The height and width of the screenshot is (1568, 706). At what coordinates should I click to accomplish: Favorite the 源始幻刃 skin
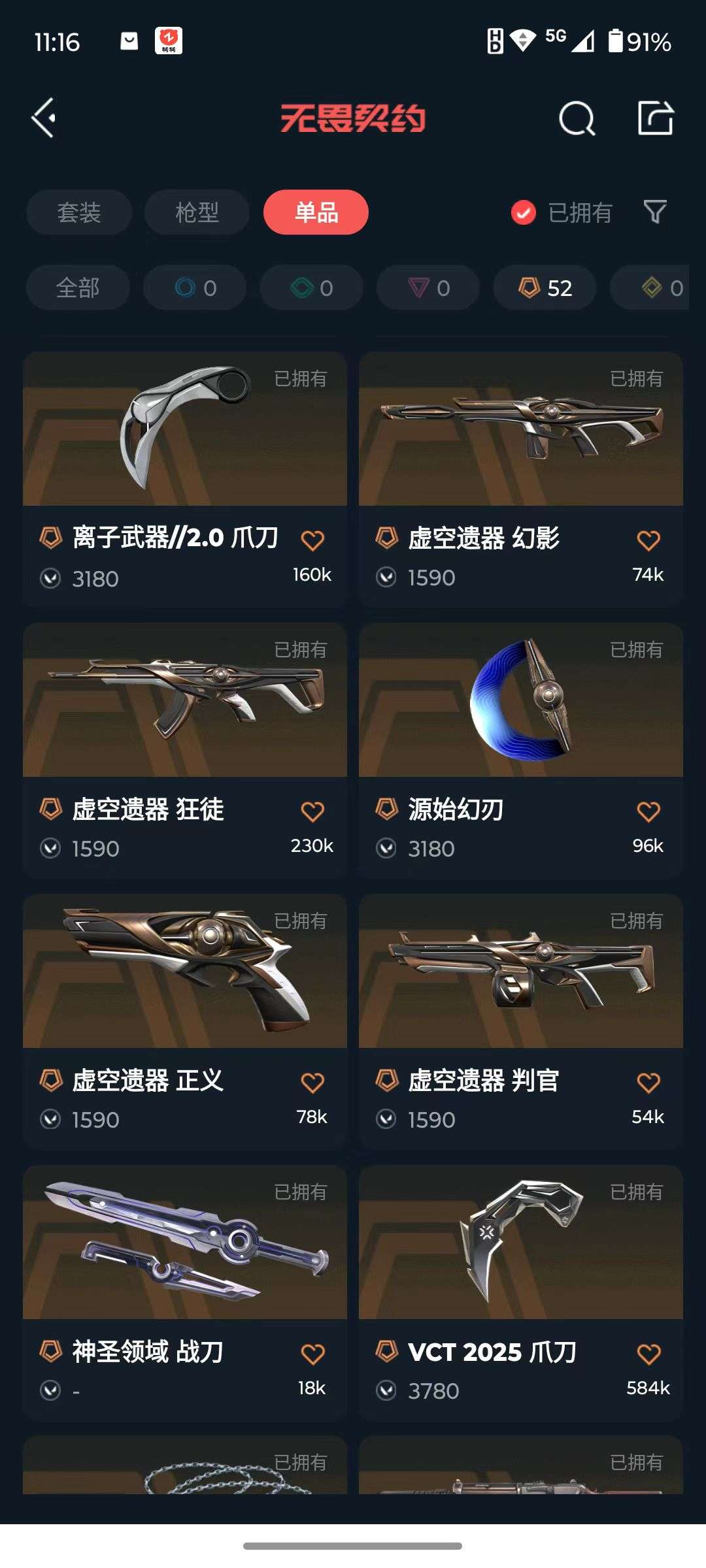pyautogui.click(x=647, y=810)
